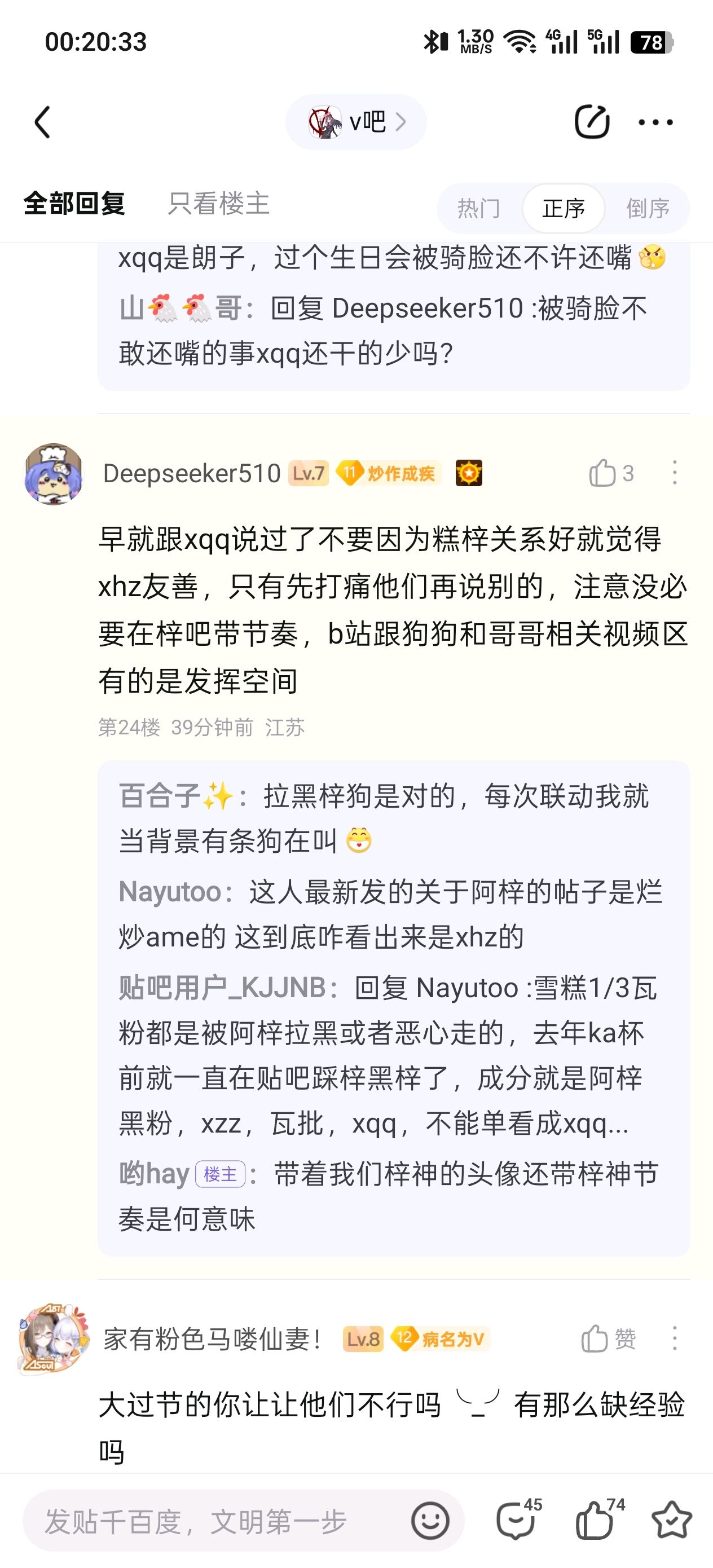
Task: Switch to the 只看楼主 tab
Action: 219,203
